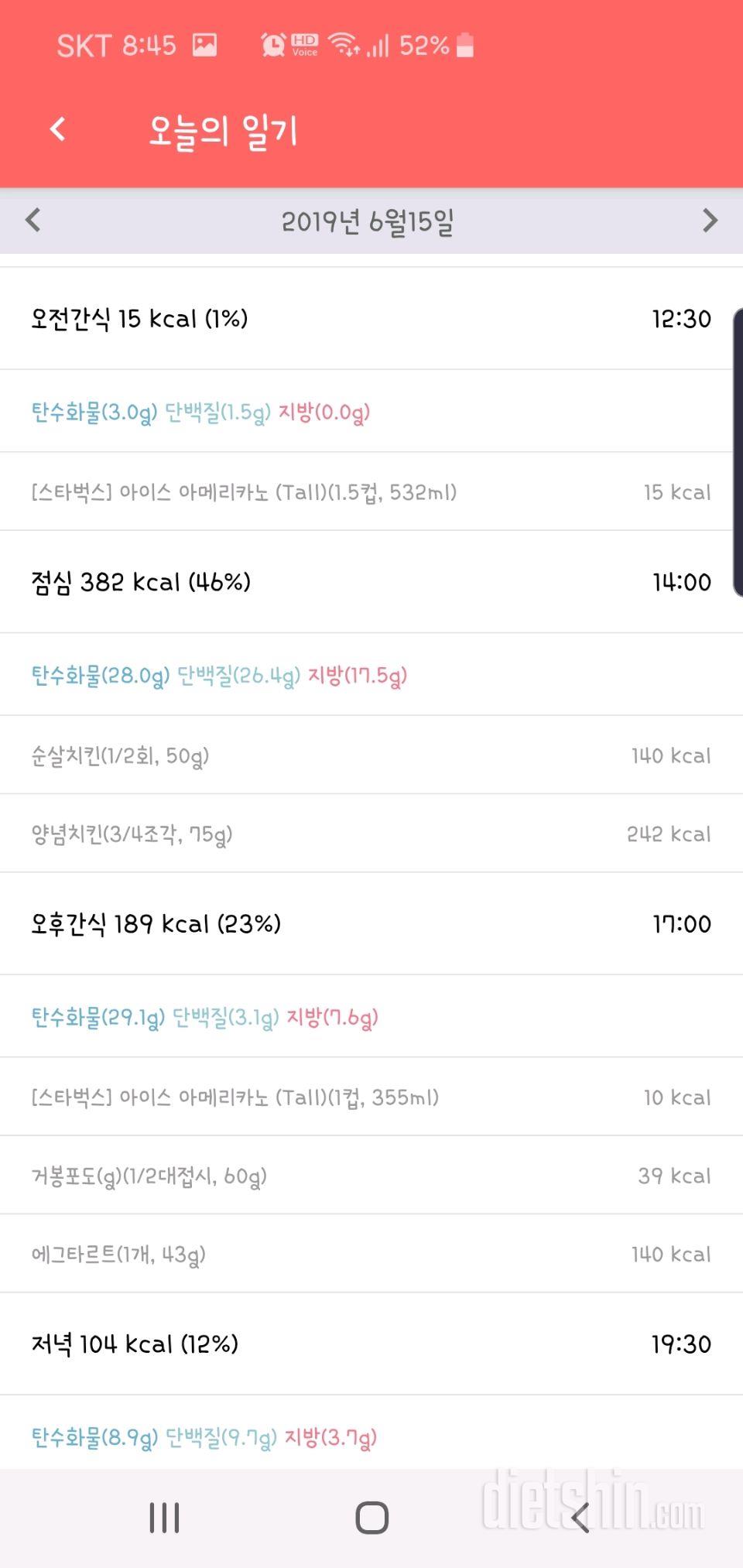Screen dimensions: 743x1568
Task: Go back from 오늘의 일기 screen
Action: pos(58,129)
